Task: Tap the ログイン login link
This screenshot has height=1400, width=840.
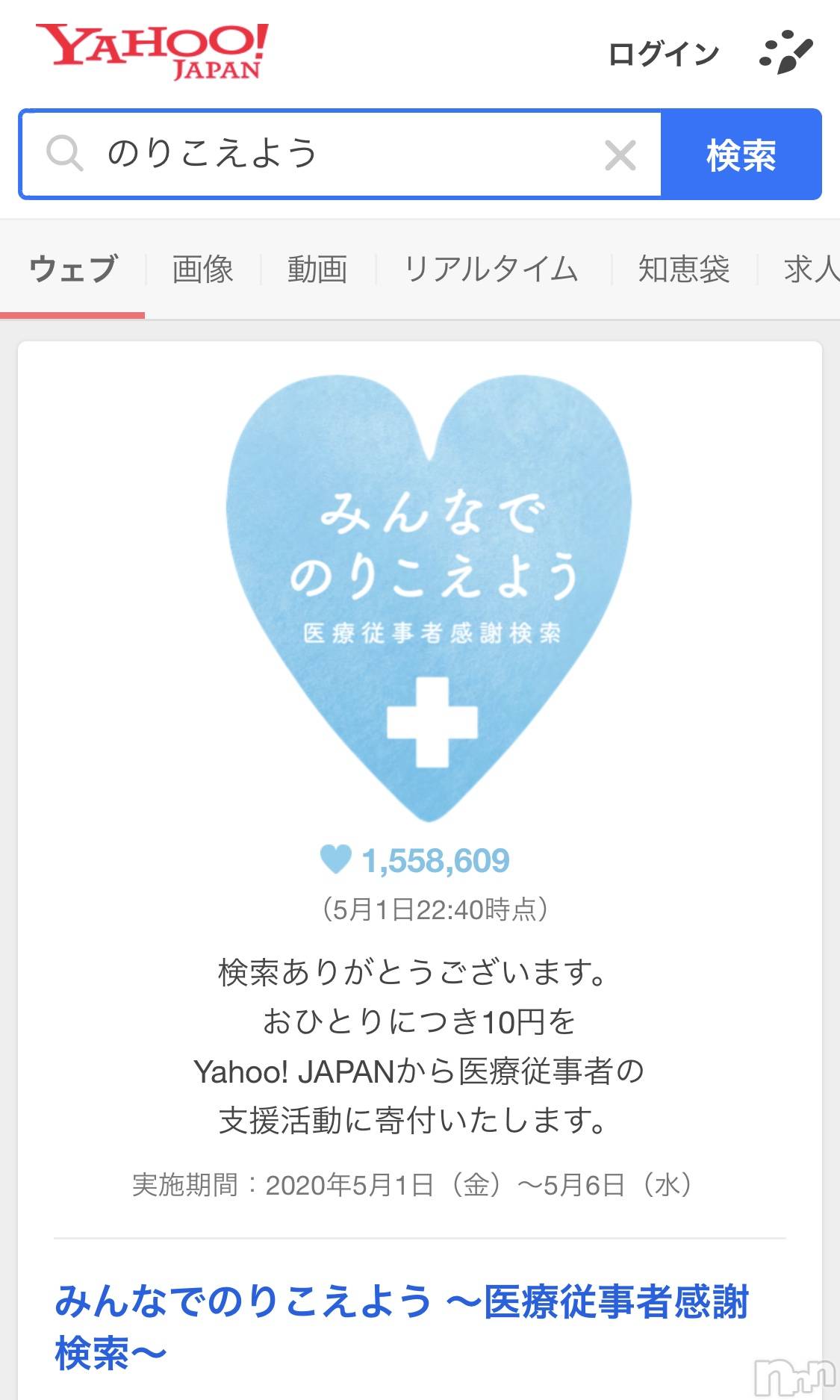Action: (x=663, y=54)
